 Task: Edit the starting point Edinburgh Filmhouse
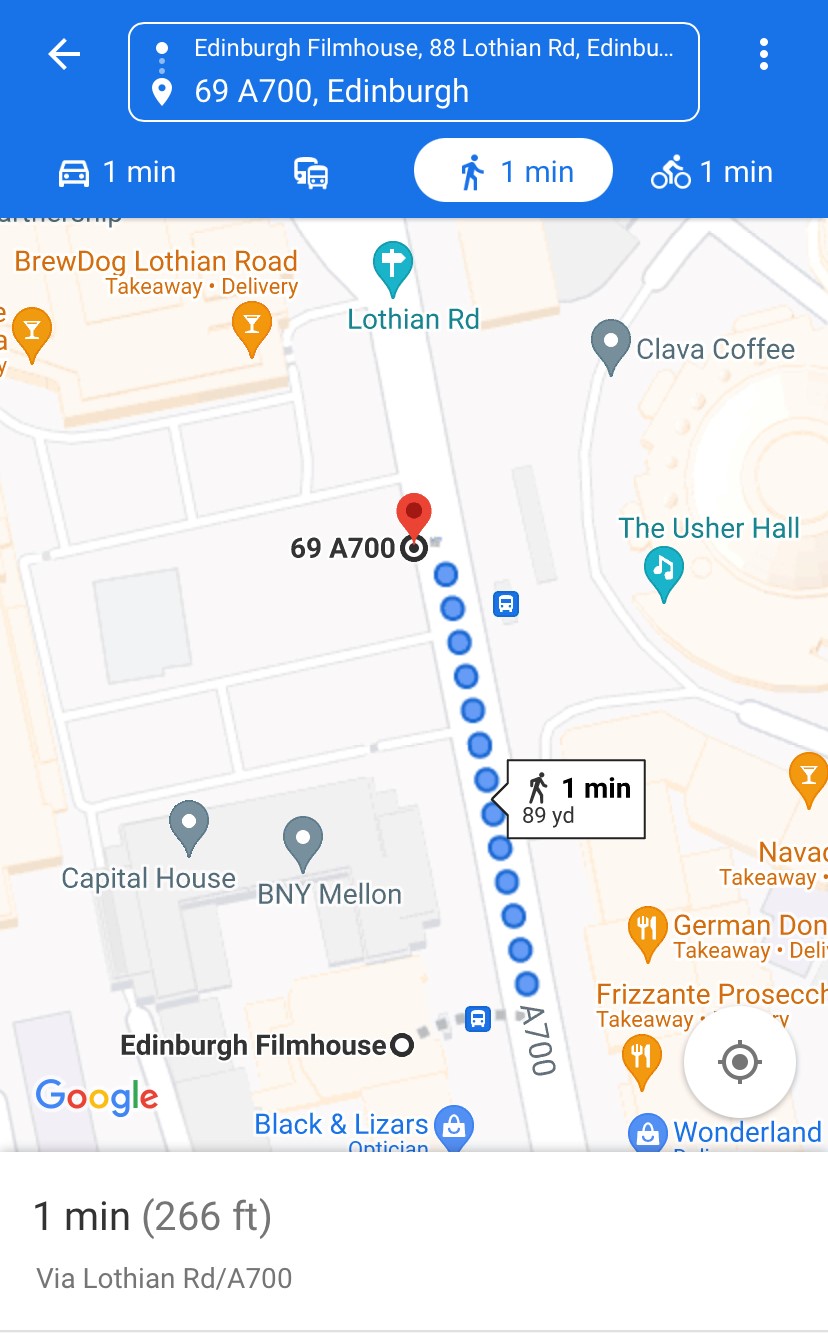[432, 48]
